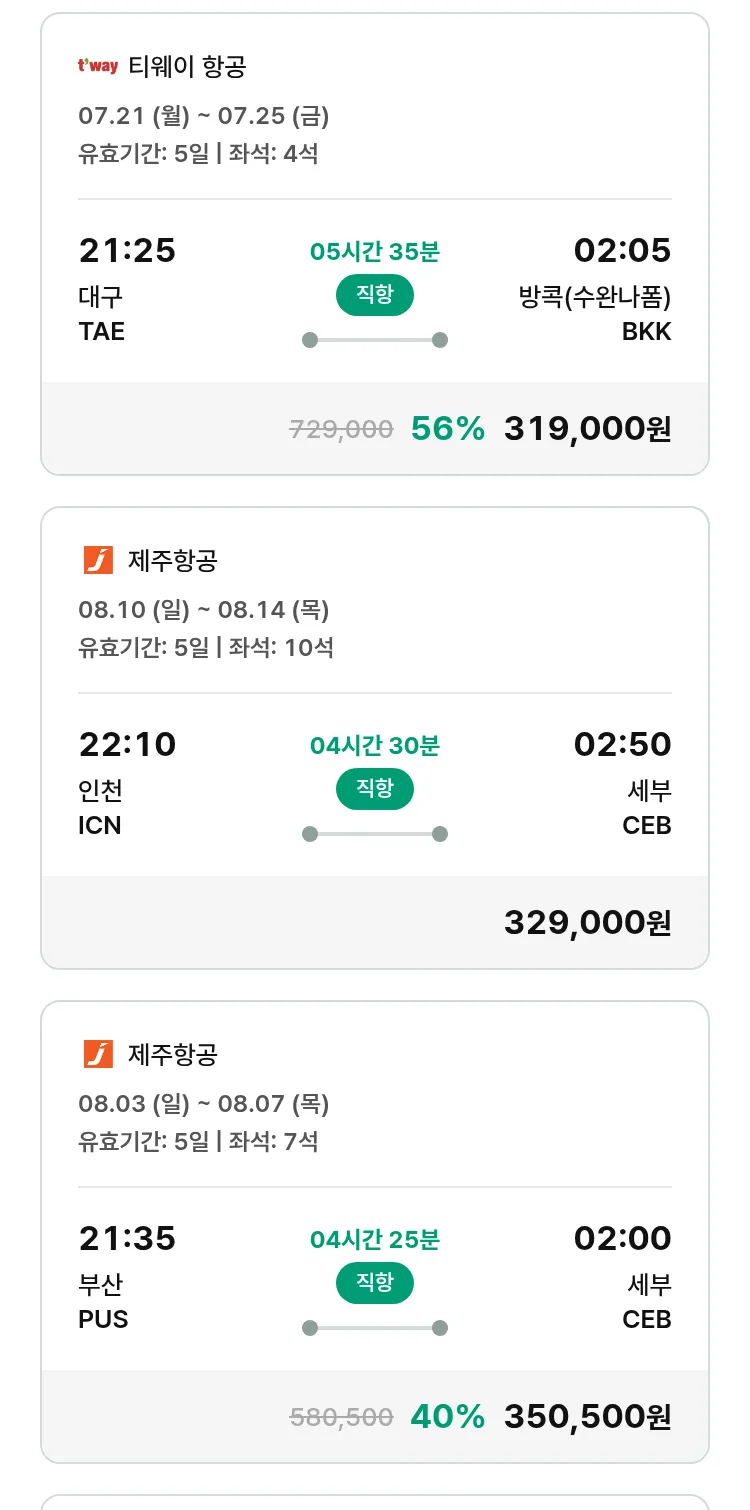The image size is (750, 1510).
Task: View the Jeju Air Busan to Cebu deal
Action: pos(375,1232)
